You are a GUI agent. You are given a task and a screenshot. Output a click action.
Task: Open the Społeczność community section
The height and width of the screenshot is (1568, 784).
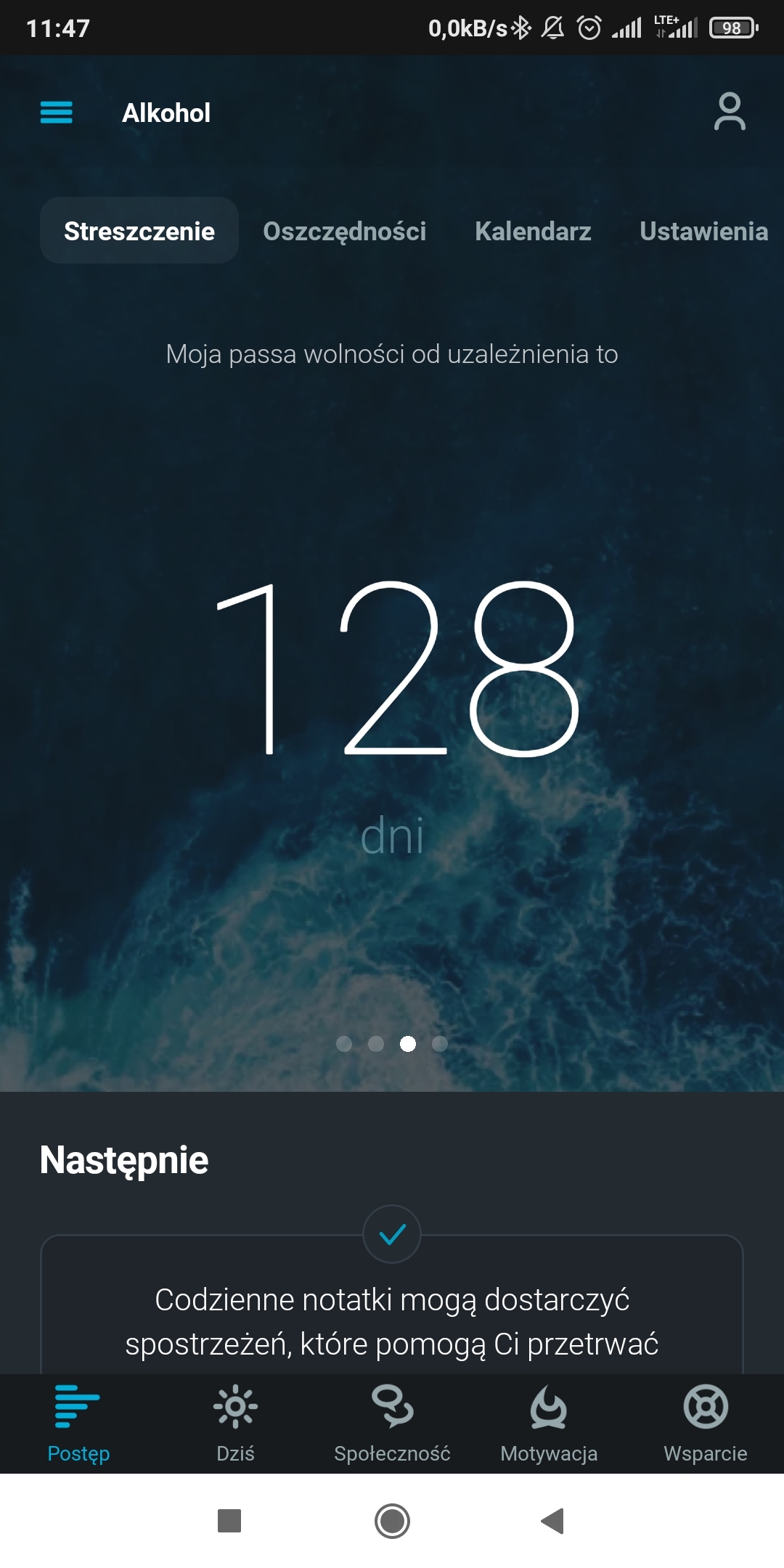[392, 1423]
